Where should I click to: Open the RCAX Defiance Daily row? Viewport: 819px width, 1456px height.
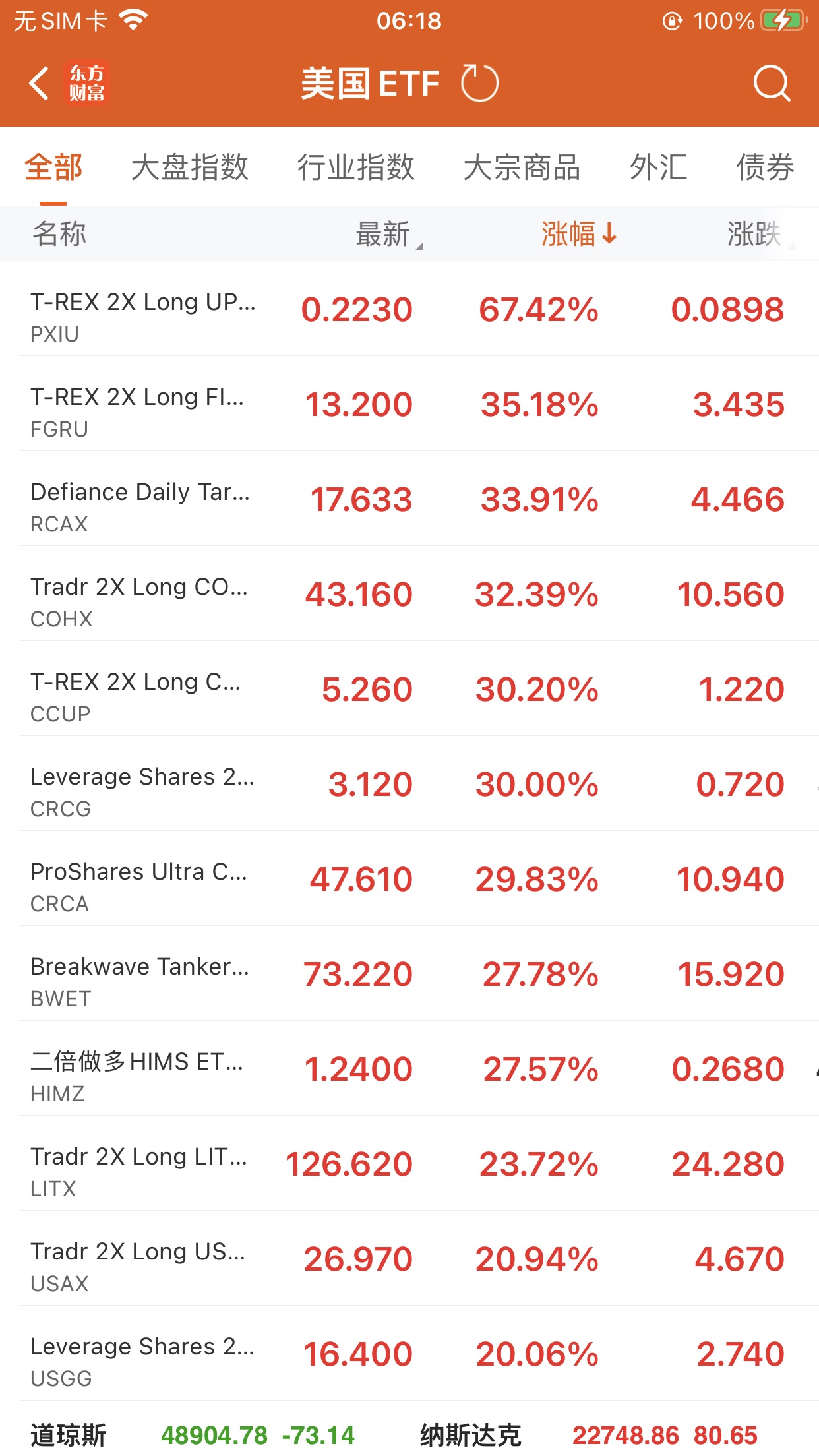click(x=409, y=499)
